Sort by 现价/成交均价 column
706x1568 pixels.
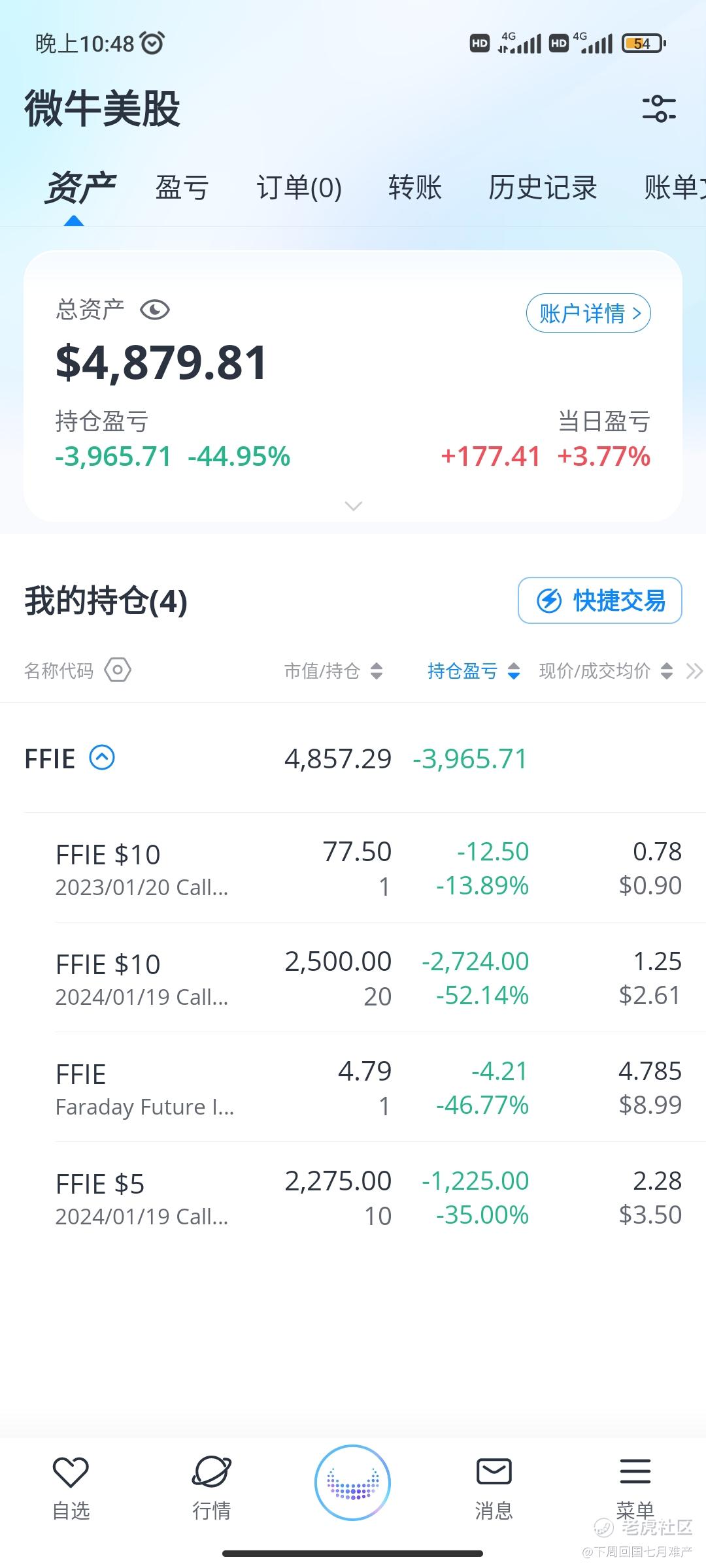[606, 671]
